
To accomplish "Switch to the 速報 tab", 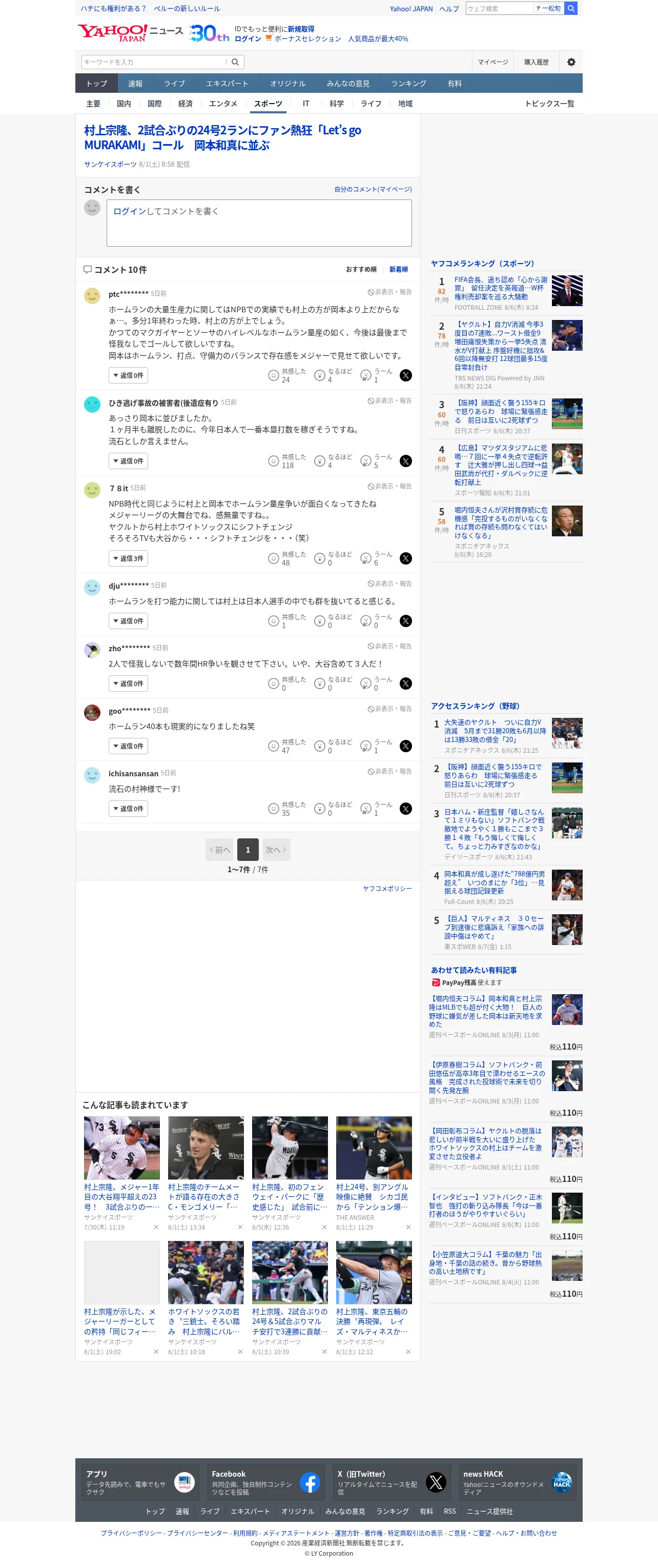I will 135,84.
